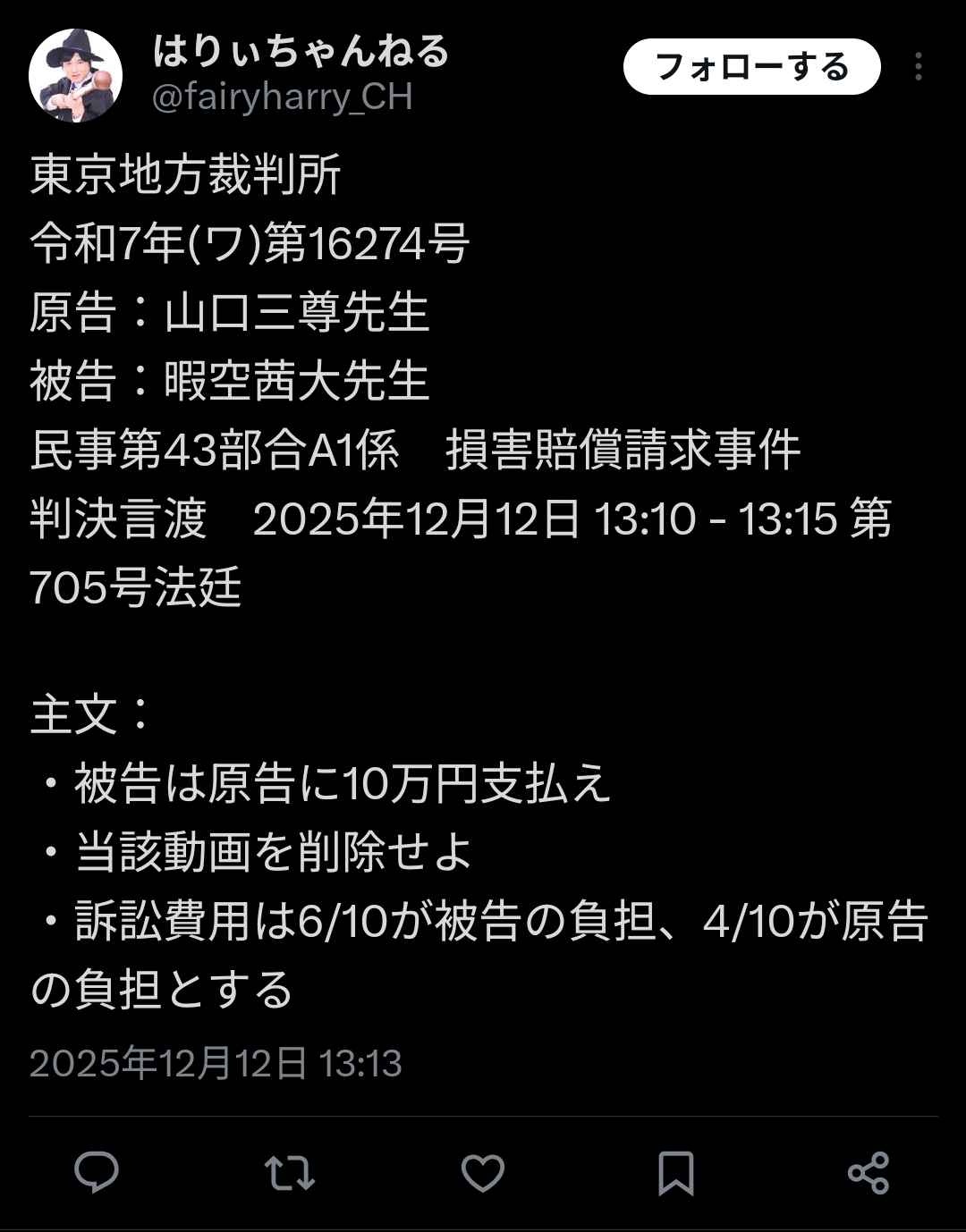Open the three-dot overflow menu
966x1232 pixels.
click(919, 67)
